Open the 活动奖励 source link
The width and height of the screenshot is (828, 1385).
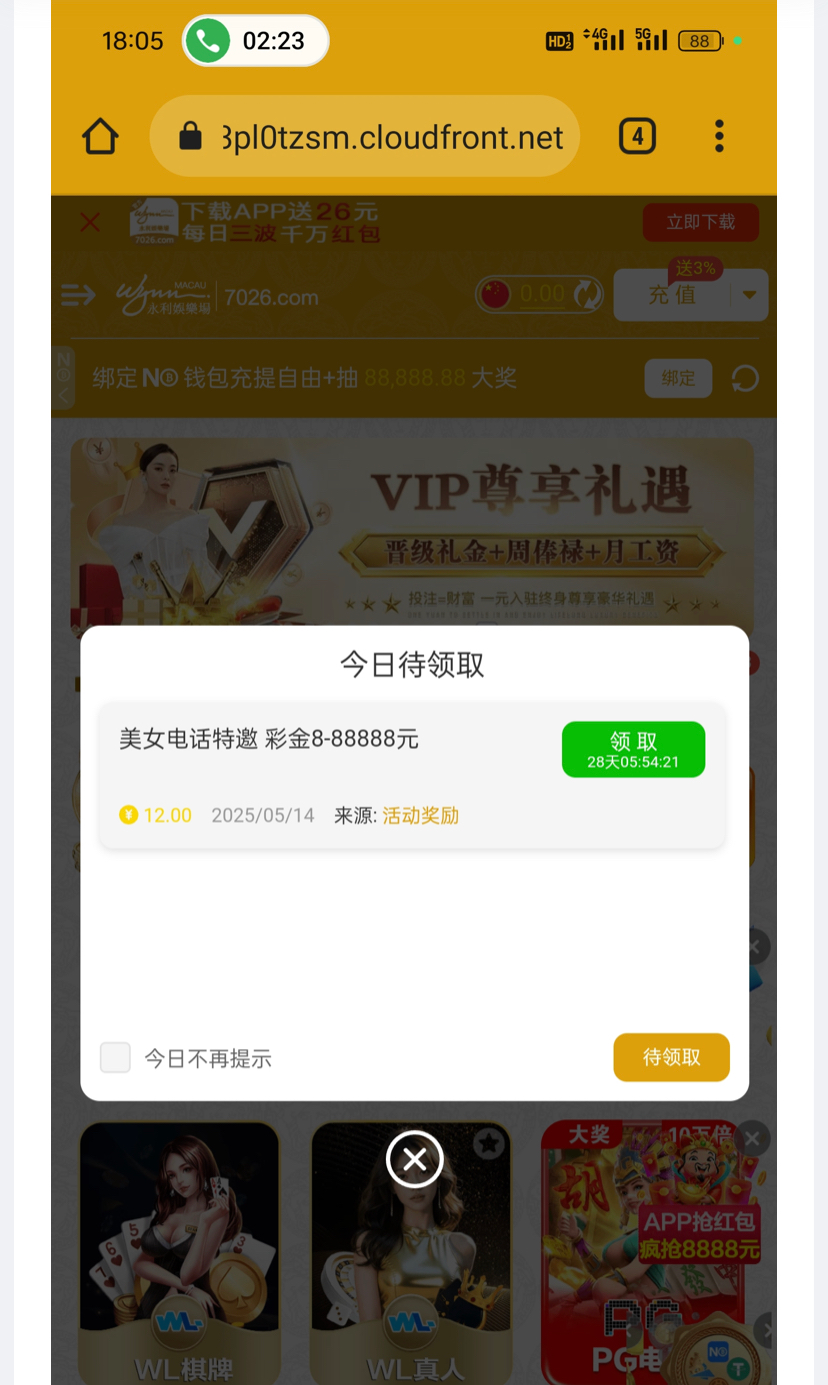(x=420, y=815)
